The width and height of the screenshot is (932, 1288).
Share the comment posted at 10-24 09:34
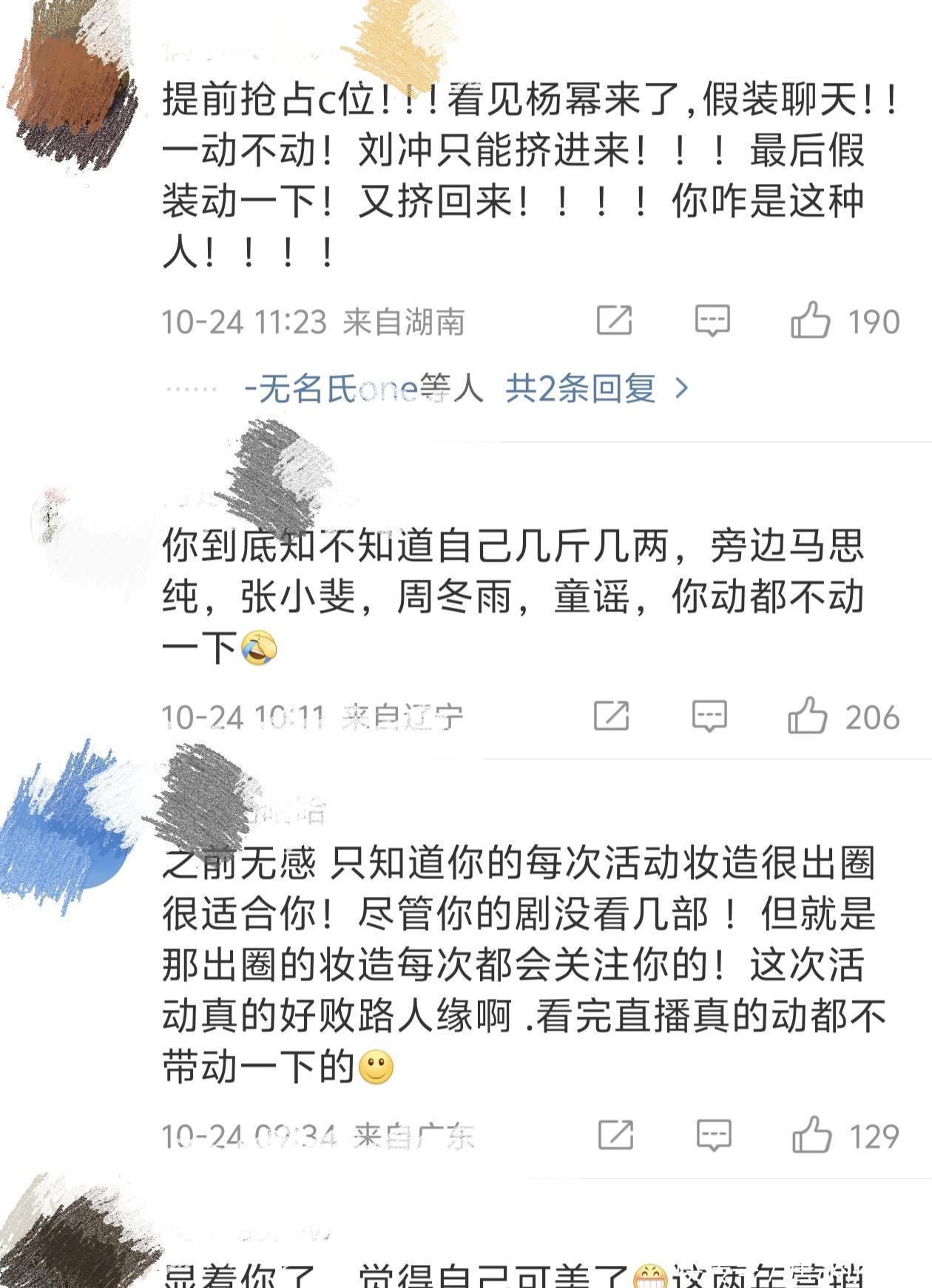pyautogui.click(x=615, y=1135)
